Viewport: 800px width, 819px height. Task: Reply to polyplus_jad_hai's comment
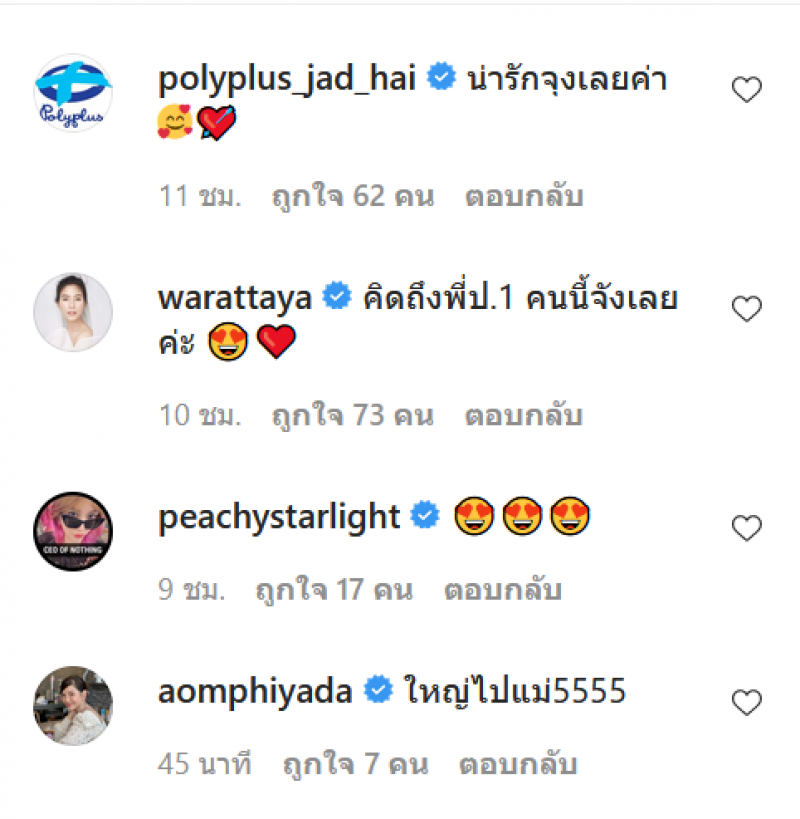coord(524,196)
